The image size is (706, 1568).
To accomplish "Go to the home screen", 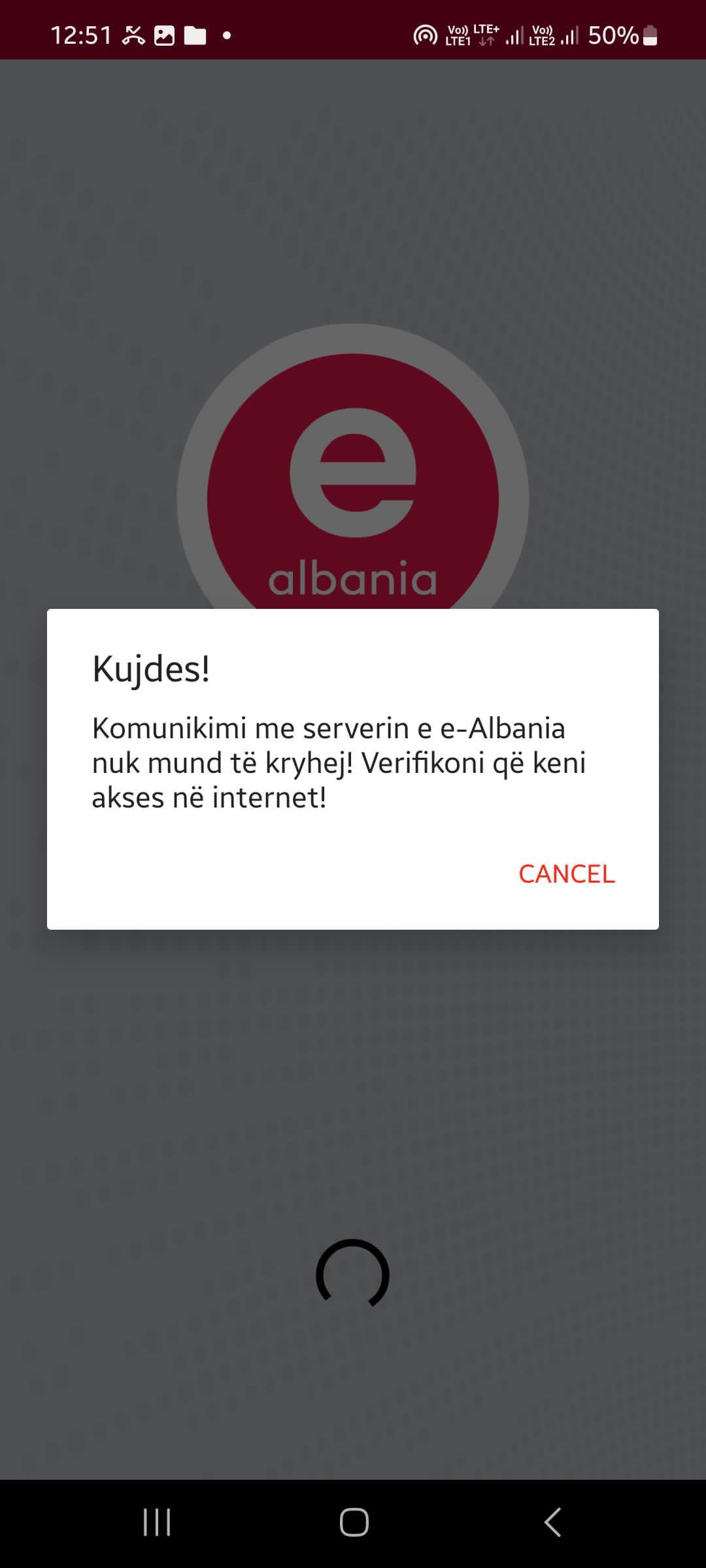I will pos(354,1522).
